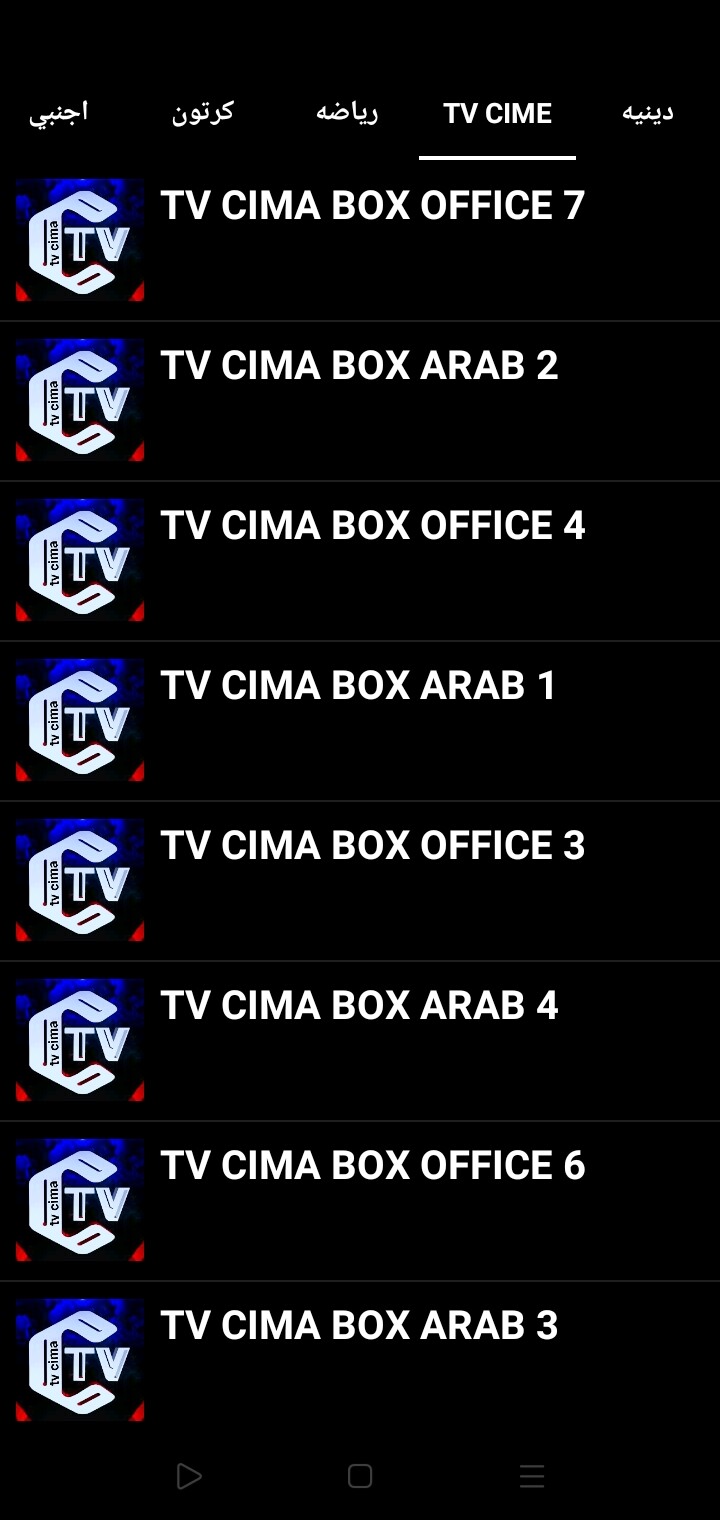Open TV CIMA BOX OFFICE 3
The width and height of the screenshot is (720, 1520).
(360, 881)
